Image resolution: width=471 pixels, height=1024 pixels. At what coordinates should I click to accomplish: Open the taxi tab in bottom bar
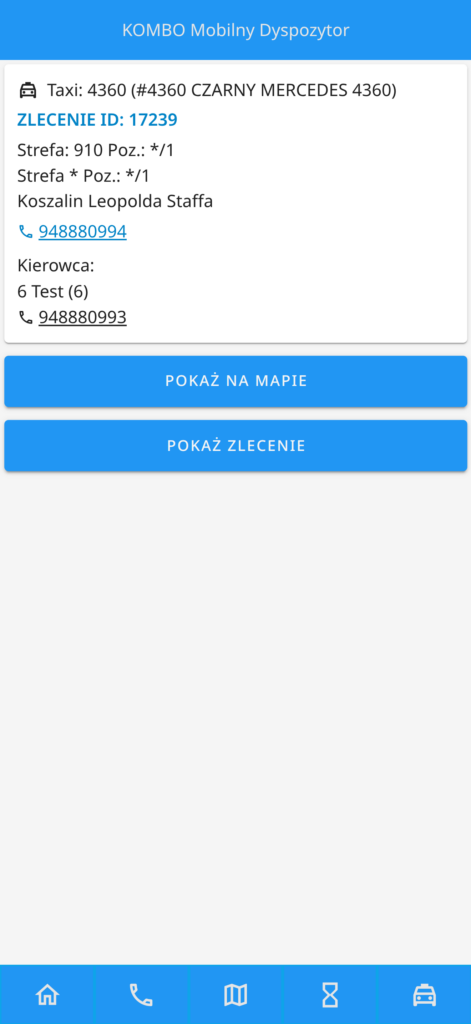[x=425, y=995]
